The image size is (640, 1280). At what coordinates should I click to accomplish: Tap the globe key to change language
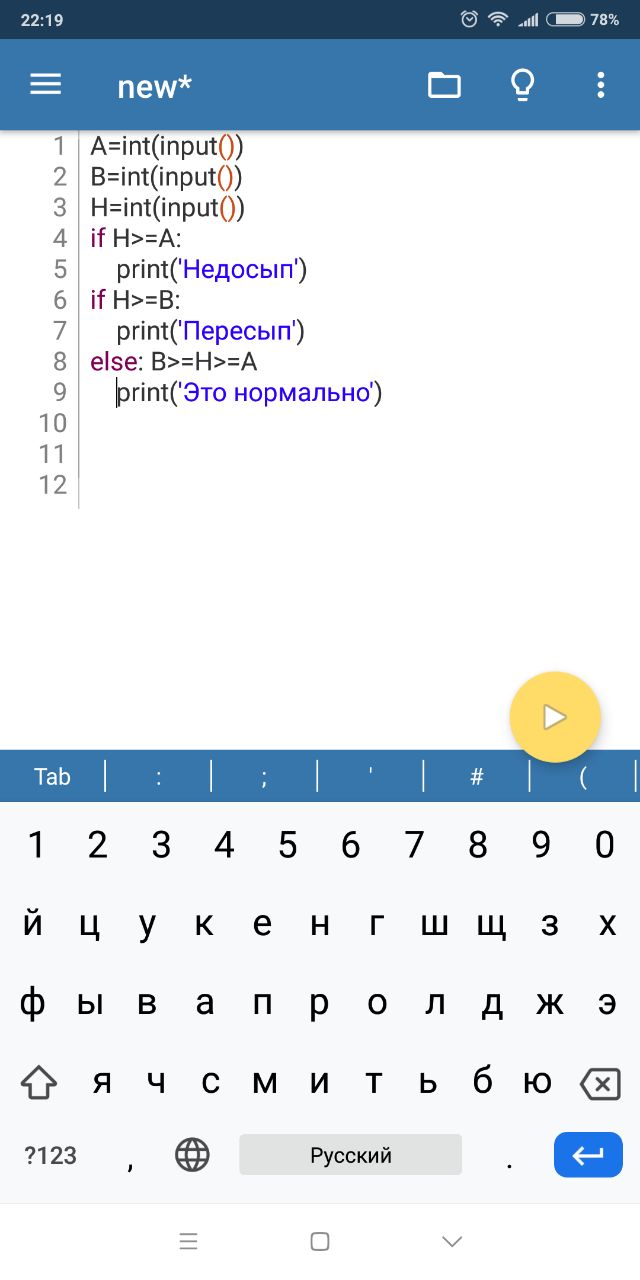click(192, 1156)
